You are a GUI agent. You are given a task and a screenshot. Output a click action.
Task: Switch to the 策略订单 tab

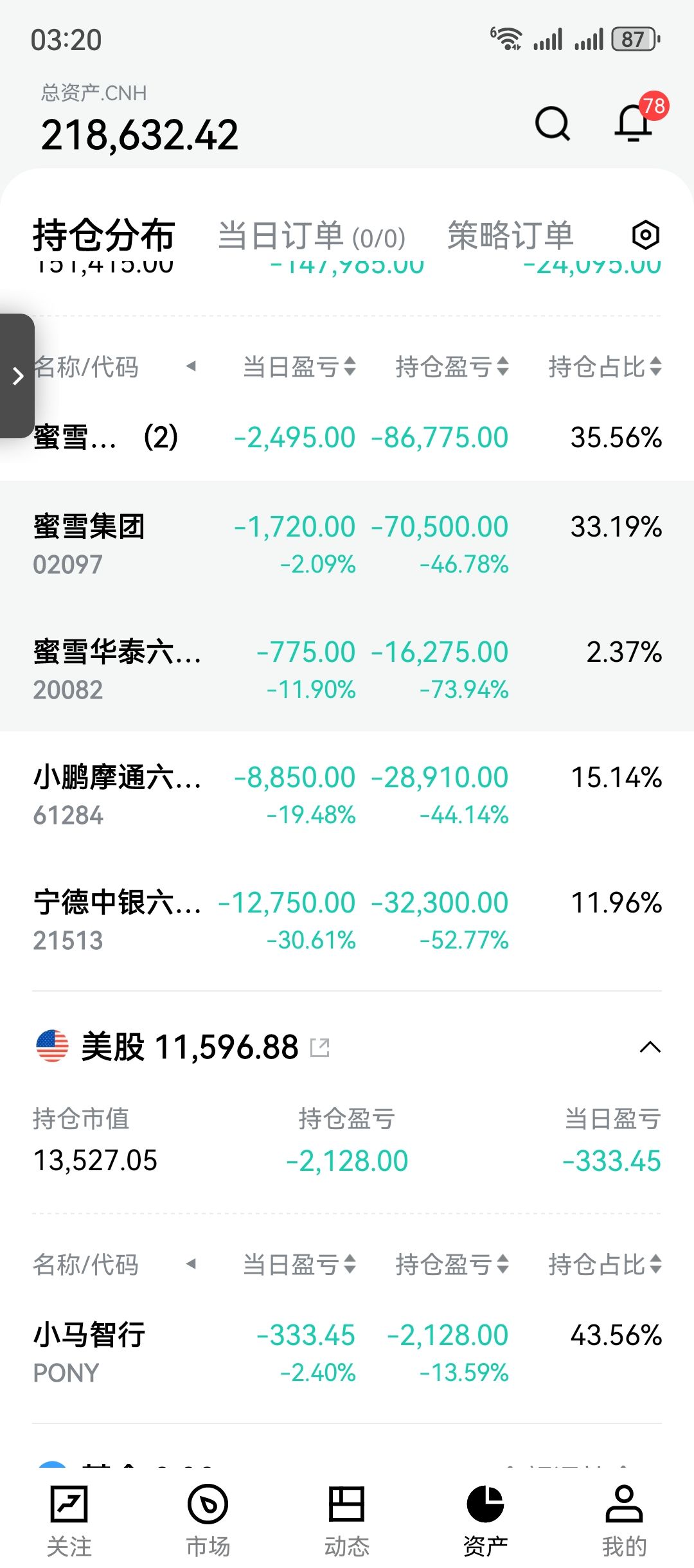point(510,236)
